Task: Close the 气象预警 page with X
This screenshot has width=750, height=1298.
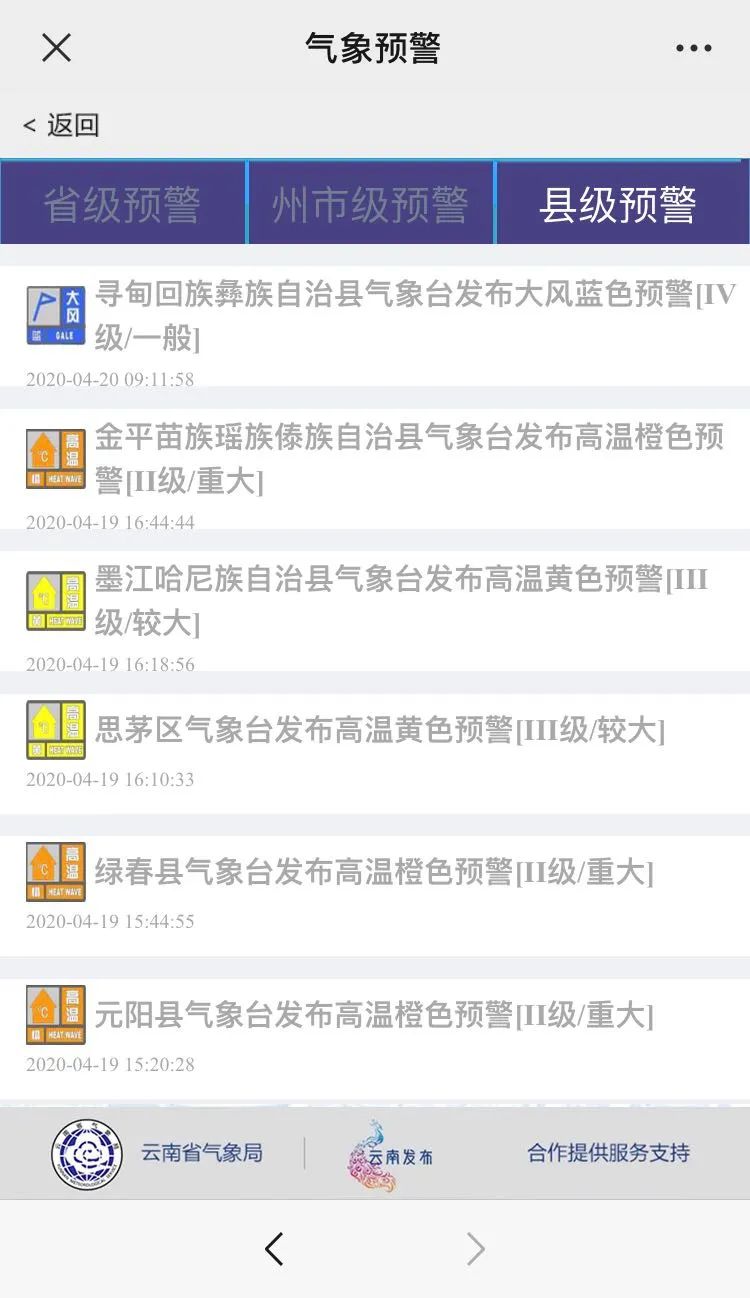Action: point(56,47)
